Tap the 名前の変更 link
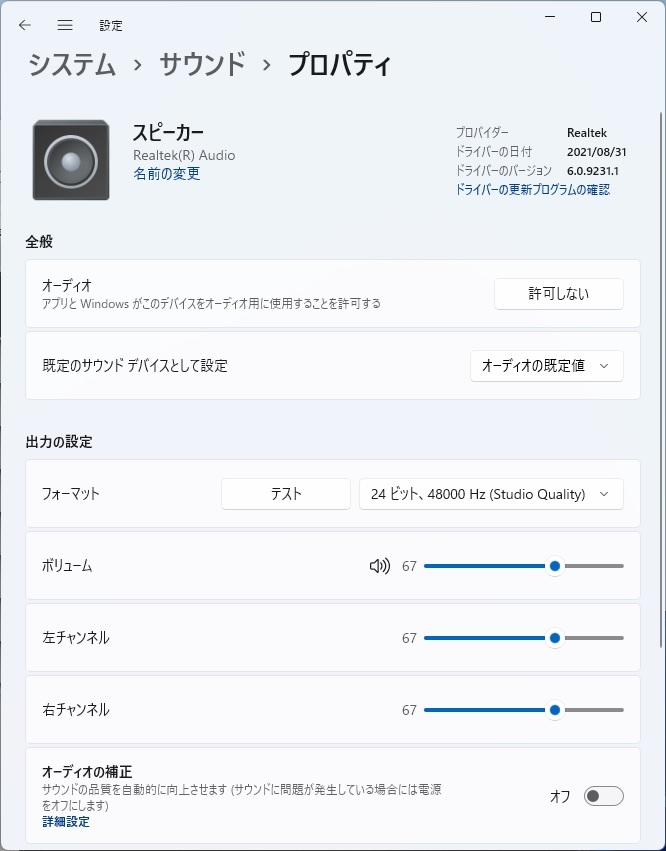This screenshot has width=666, height=851. coord(166,174)
